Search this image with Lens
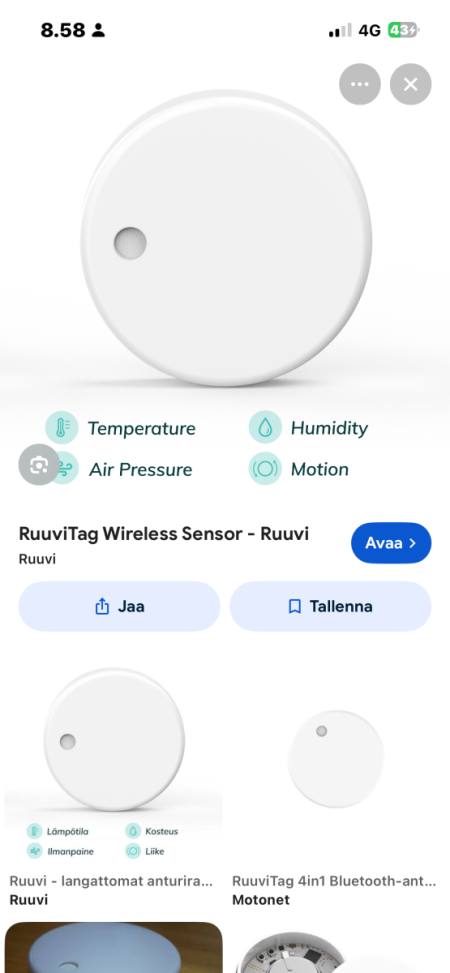Viewport: 450px width, 973px height. [38, 465]
